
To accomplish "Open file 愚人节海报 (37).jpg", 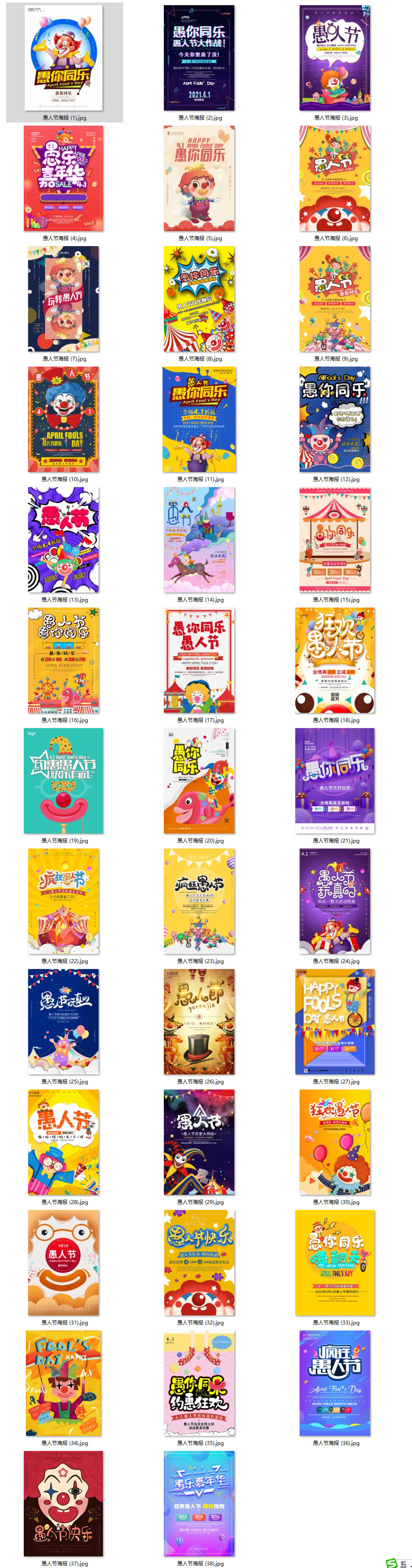I will 64,1505.
